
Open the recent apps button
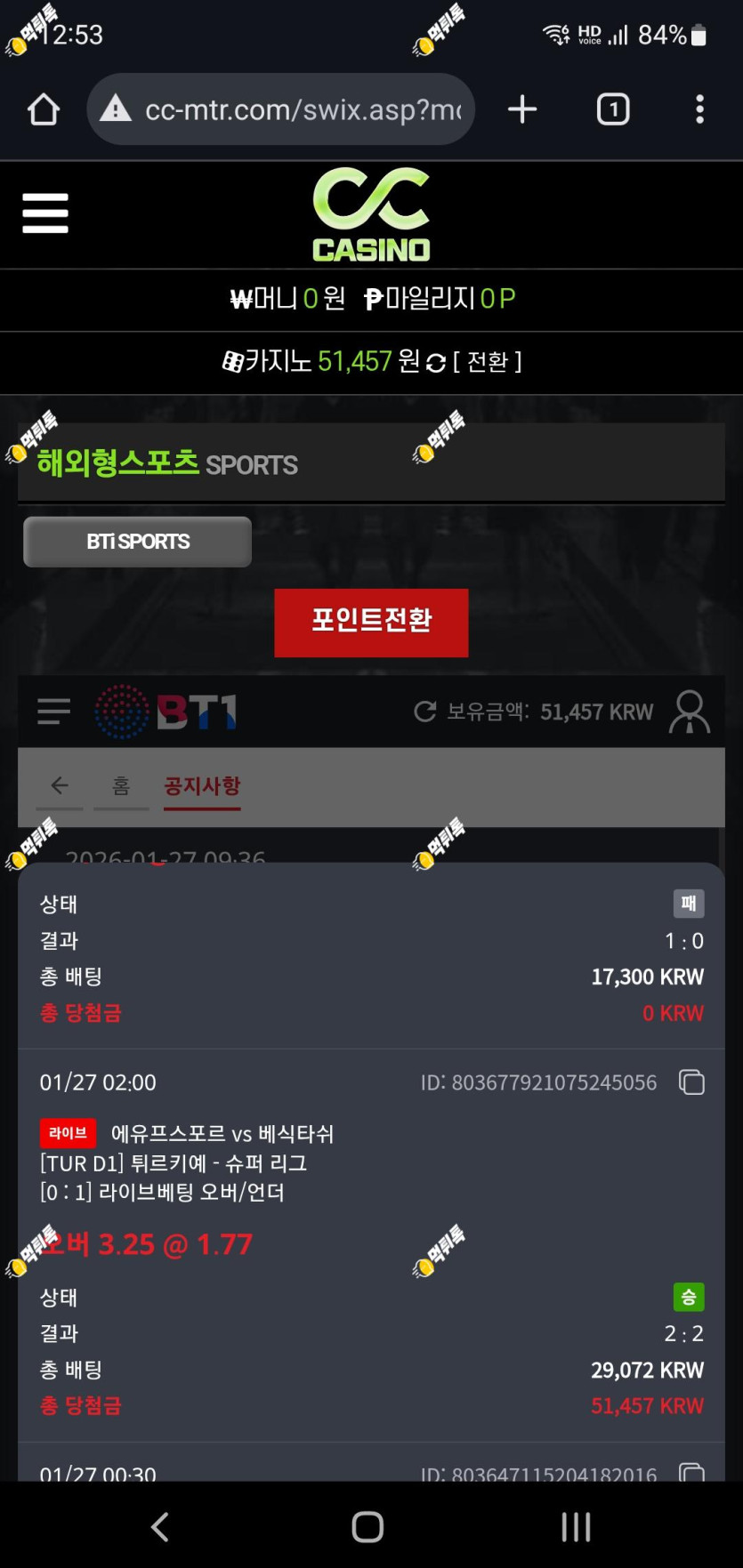pyautogui.click(x=576, y=1526)
